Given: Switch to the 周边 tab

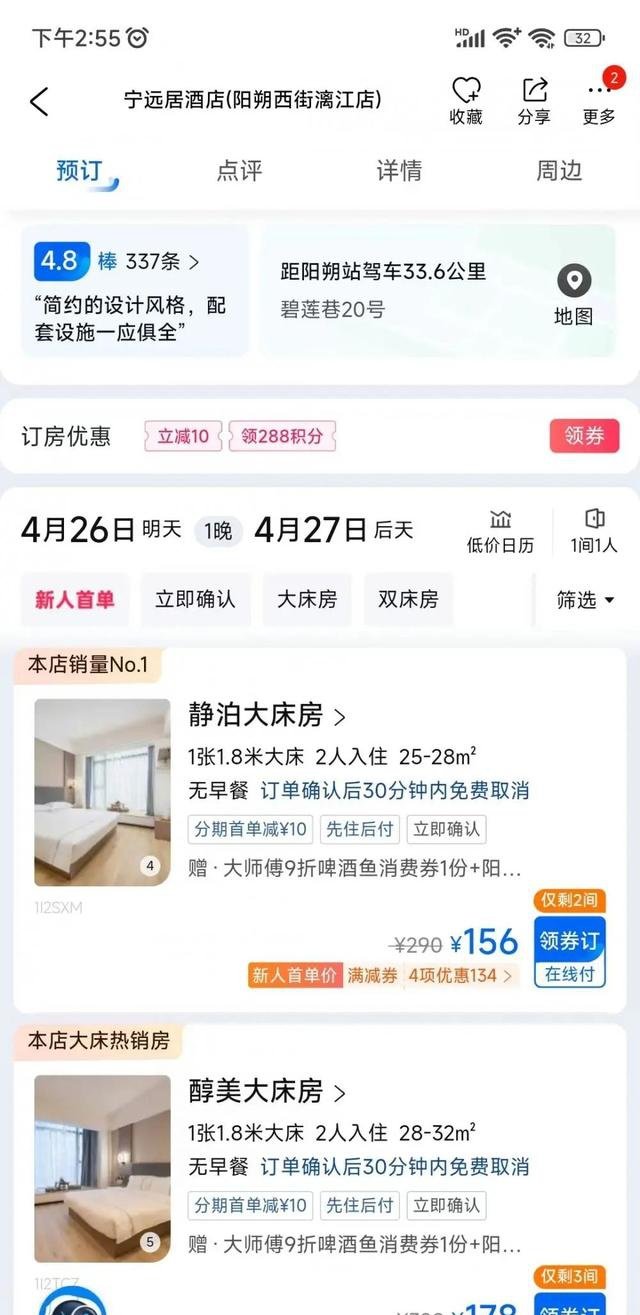Looking at the screenshot, I should [x=558, y=171].
